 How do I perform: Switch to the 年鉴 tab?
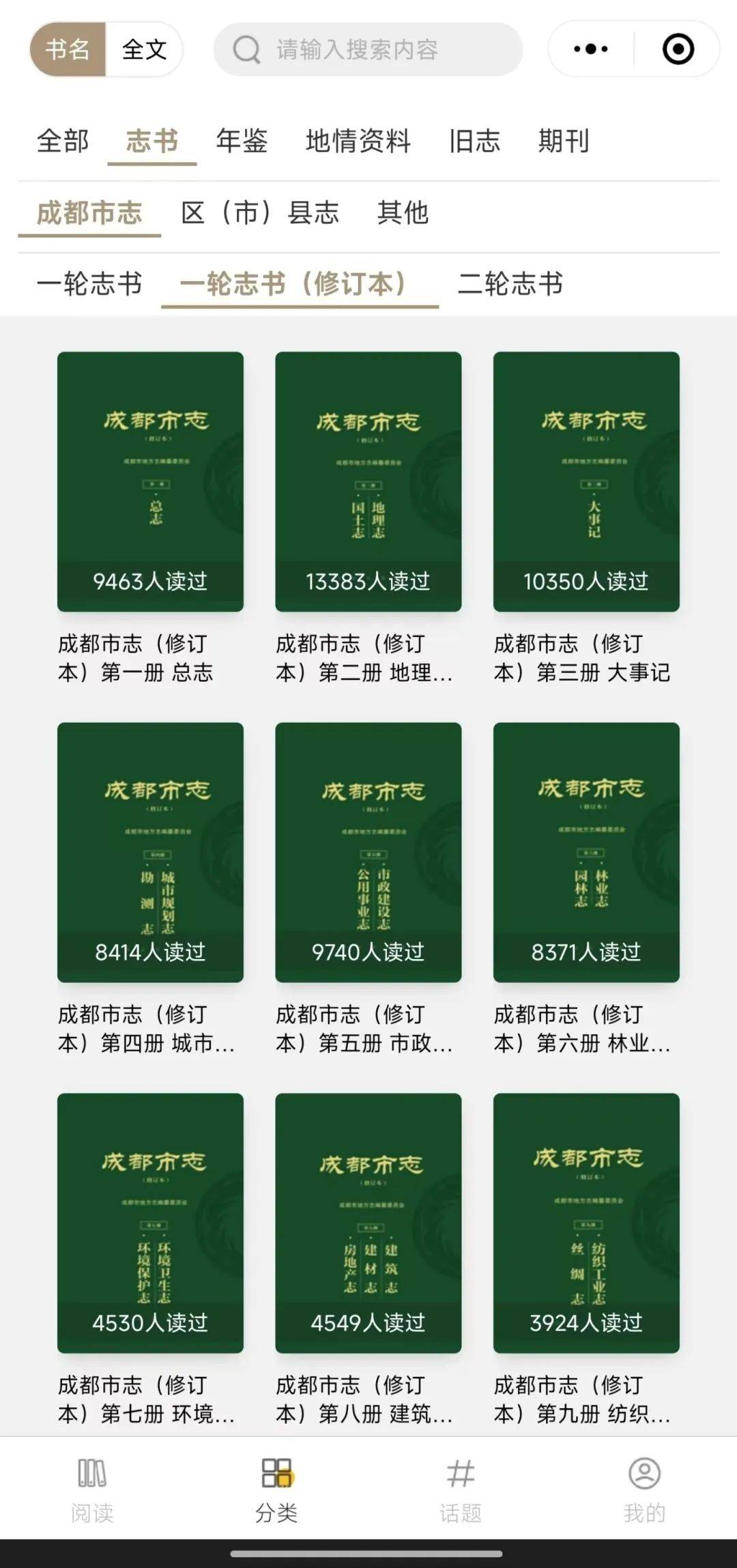[x=242, y=141]
